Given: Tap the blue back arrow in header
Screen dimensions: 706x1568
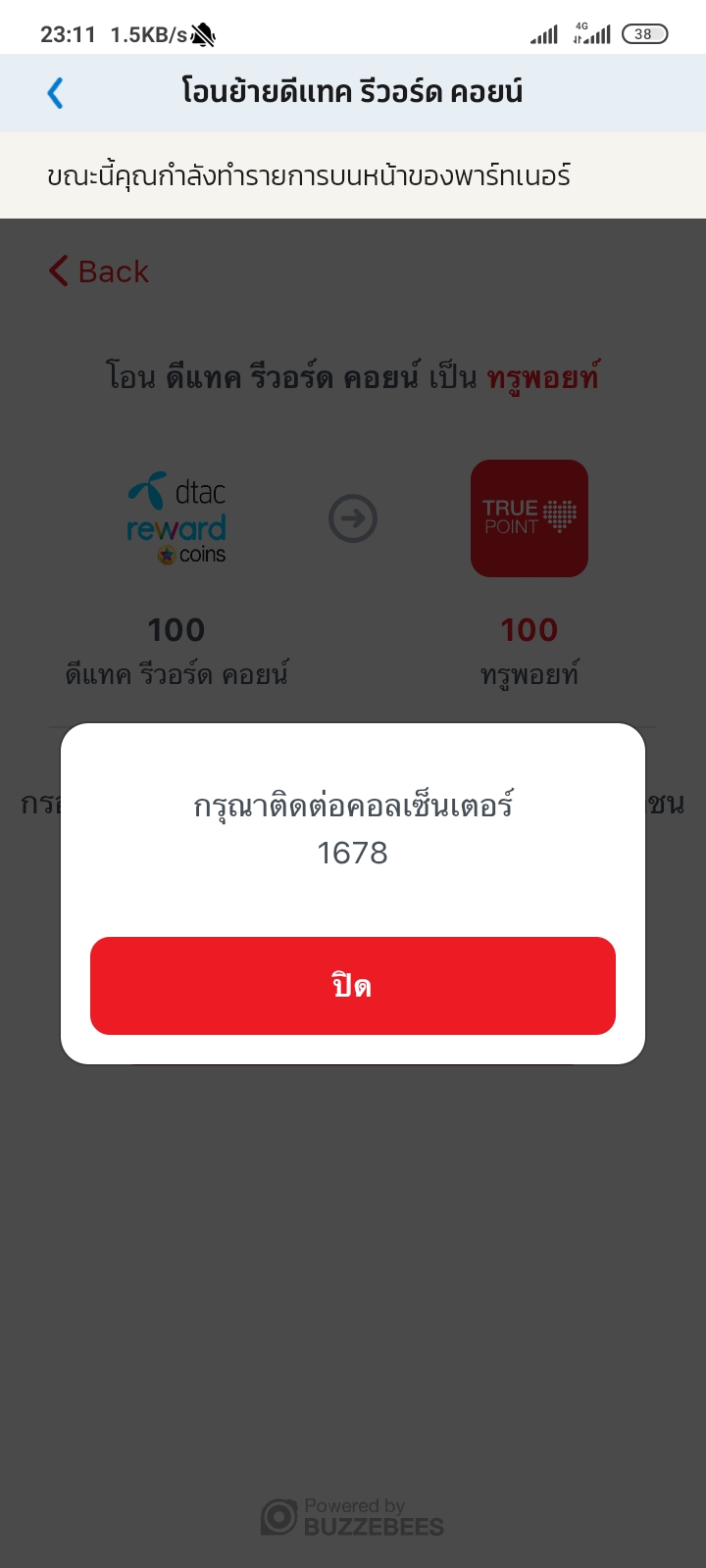Looking at the screenshot, I should (x=56, y=93).
